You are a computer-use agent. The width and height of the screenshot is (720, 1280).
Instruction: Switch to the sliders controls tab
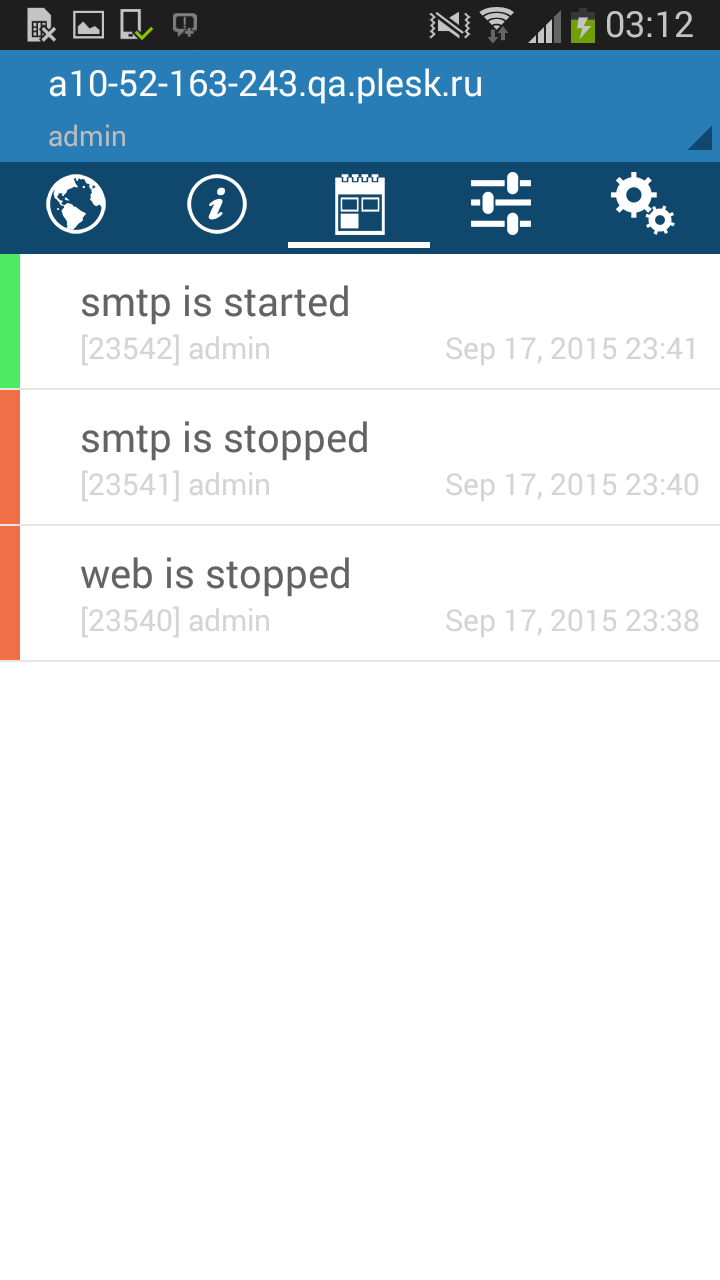click(x=501, y=205)
